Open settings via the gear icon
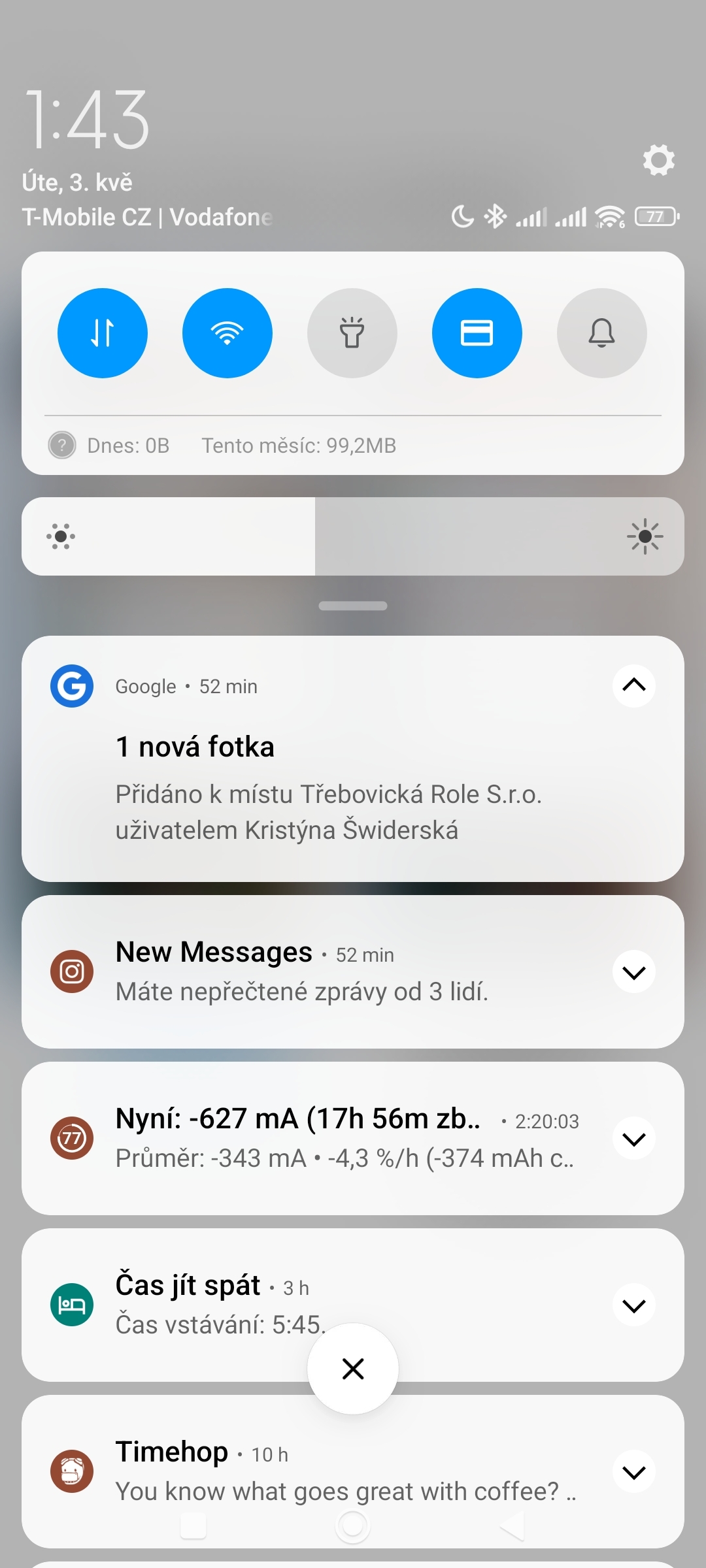The image size is (706, 1568). [x=658, y=160]
